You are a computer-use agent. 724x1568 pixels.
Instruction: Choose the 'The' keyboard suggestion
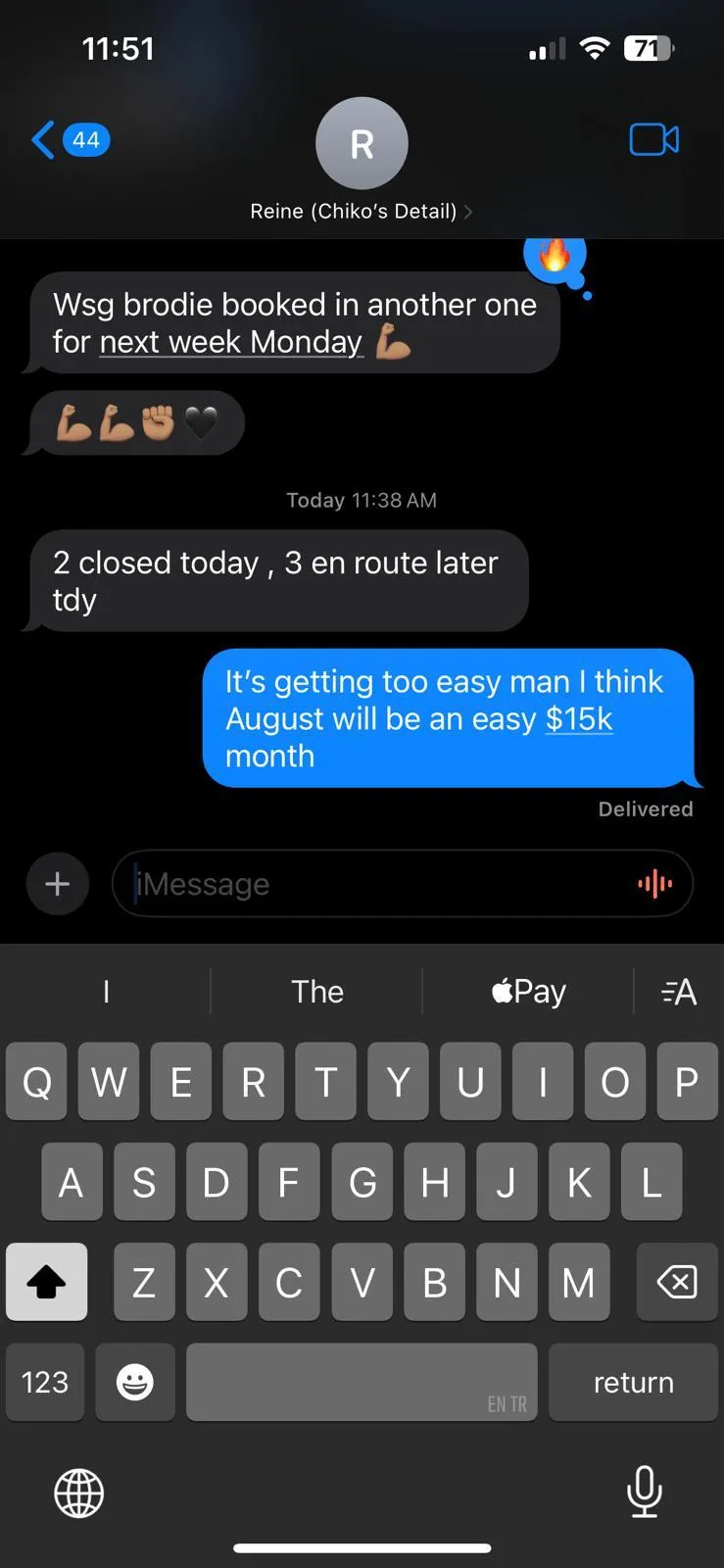316,992
